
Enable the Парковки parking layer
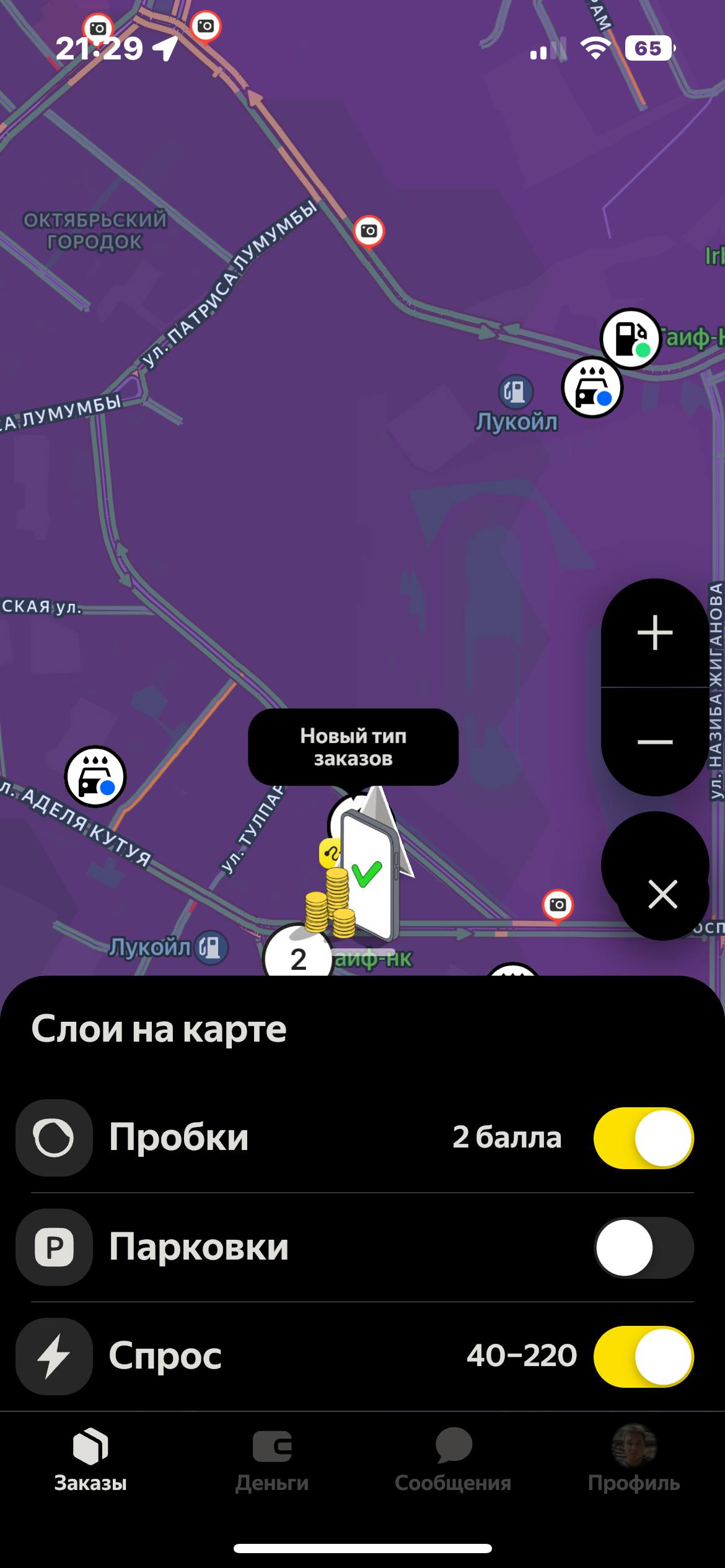(643, 1247)
